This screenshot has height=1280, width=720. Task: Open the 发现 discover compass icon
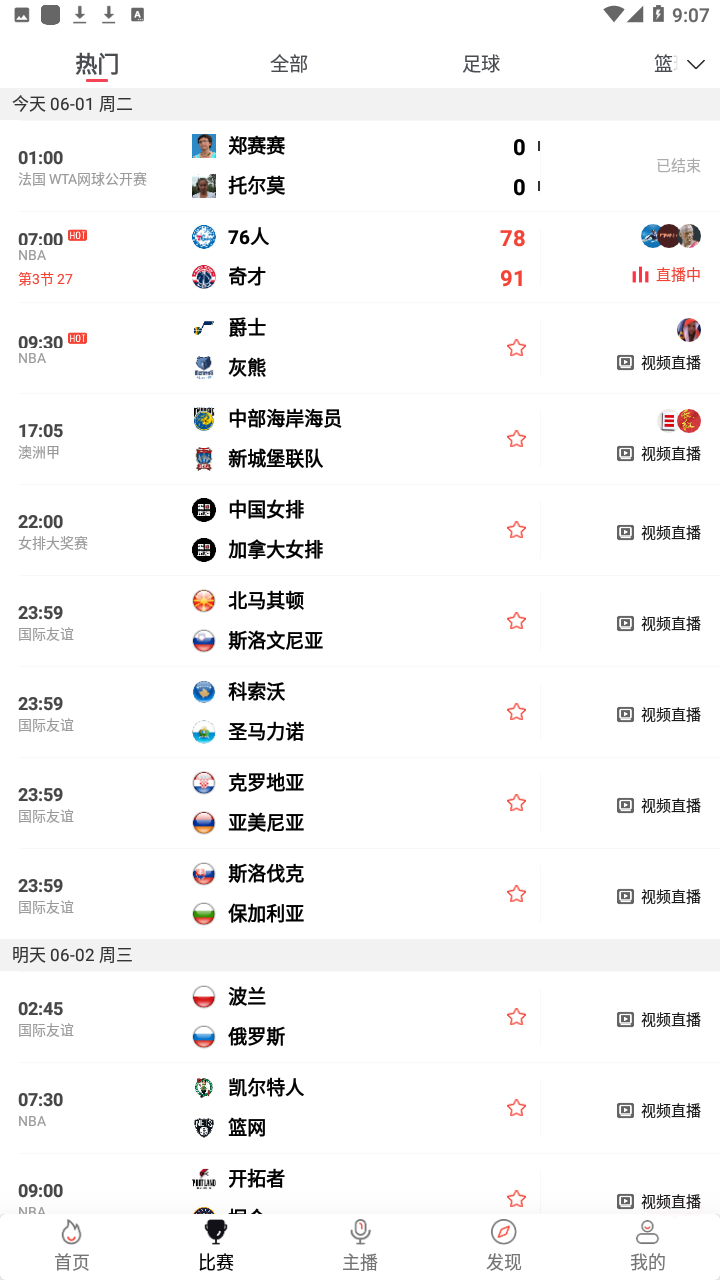click(x=504, y=1231)
